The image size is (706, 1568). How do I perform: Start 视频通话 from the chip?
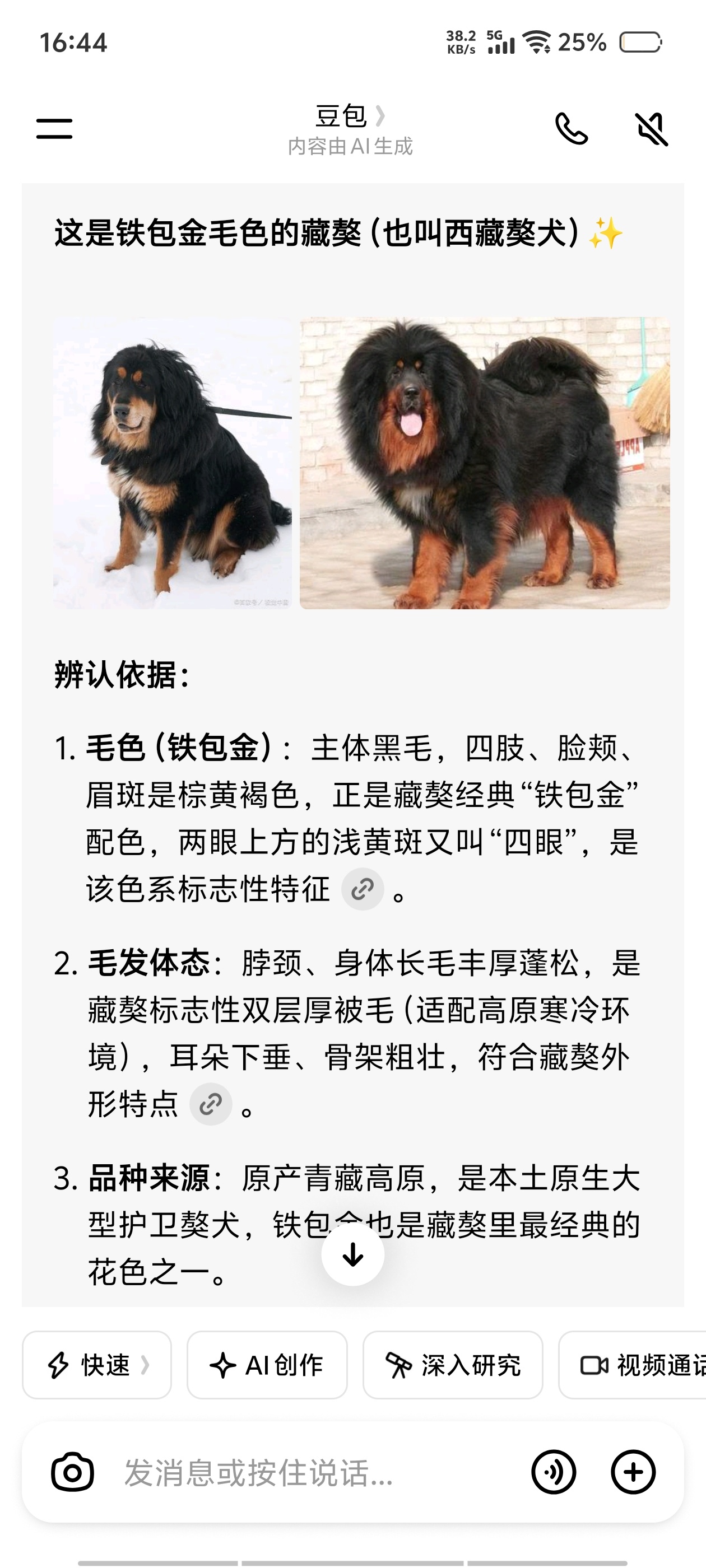(x=632, y=1365)
